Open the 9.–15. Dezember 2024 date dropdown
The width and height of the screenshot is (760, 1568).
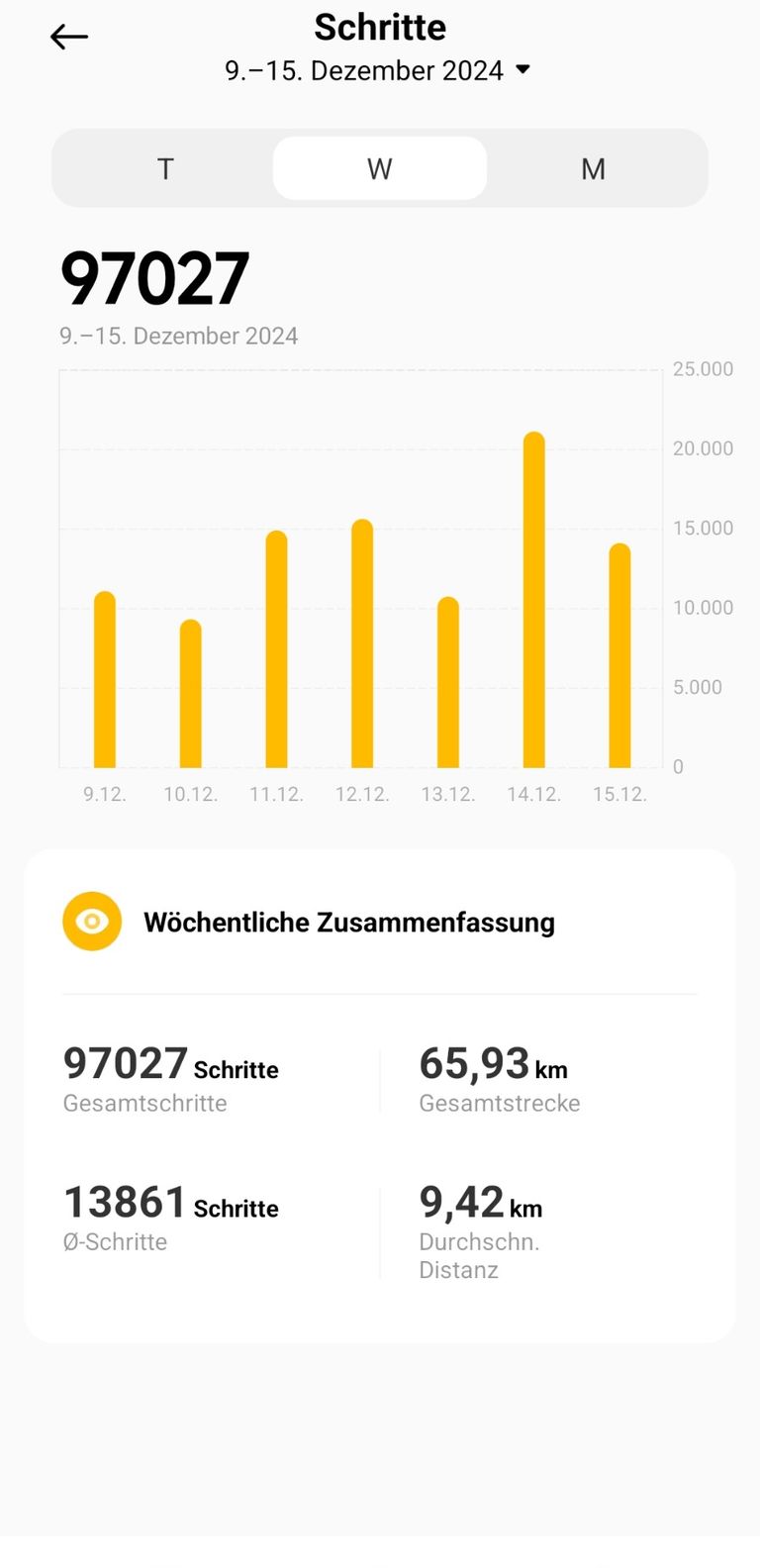coord(378,70)
